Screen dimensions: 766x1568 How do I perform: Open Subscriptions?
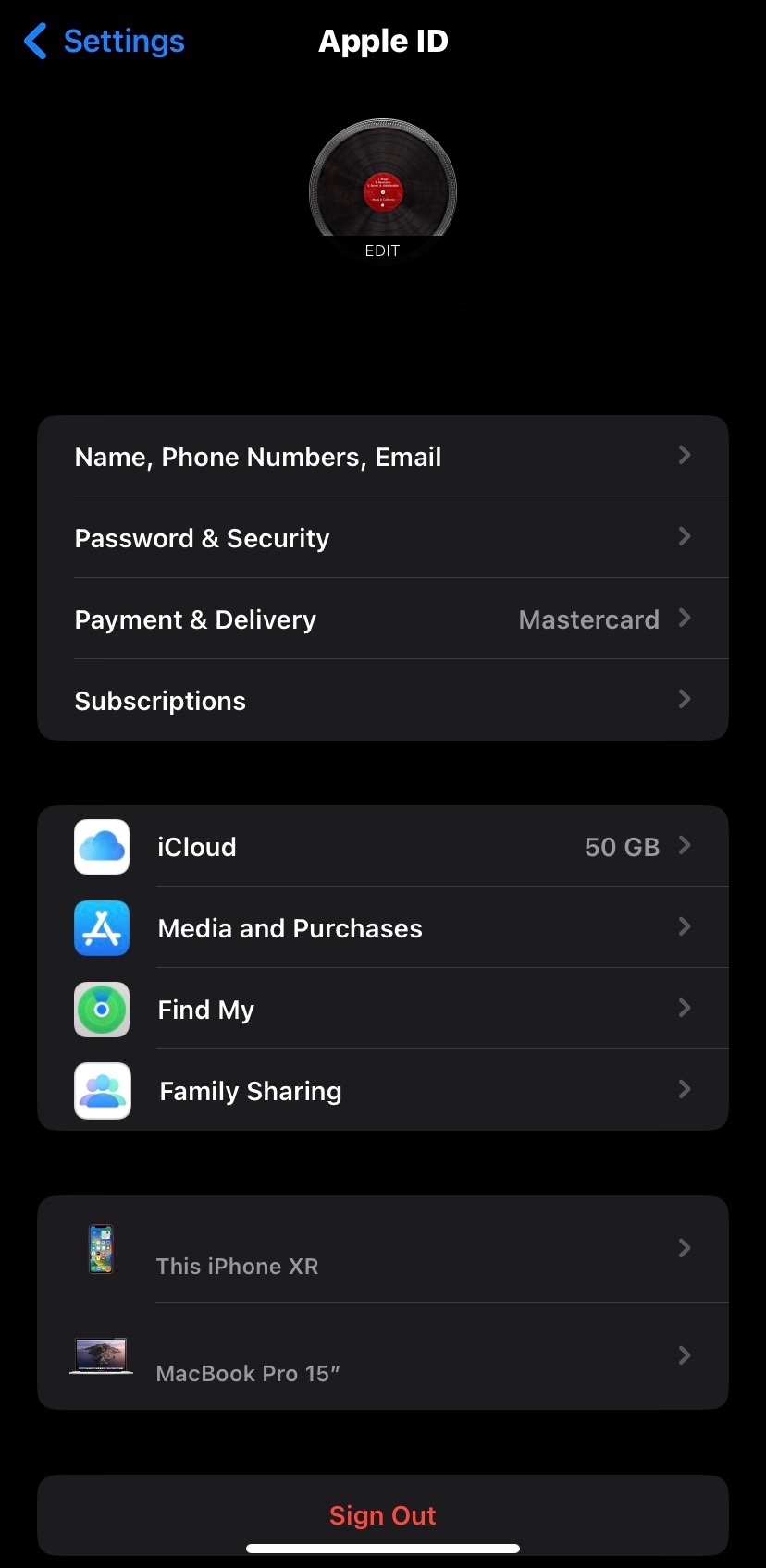(x=382, y=701)
